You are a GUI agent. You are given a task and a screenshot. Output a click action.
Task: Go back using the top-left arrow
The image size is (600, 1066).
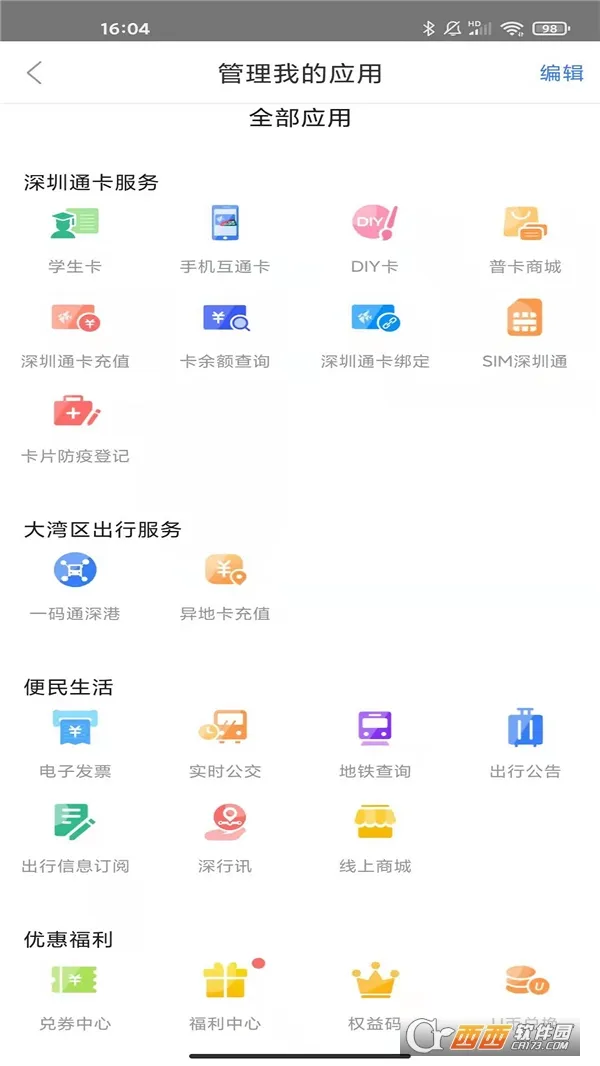[x=35, y=73]
